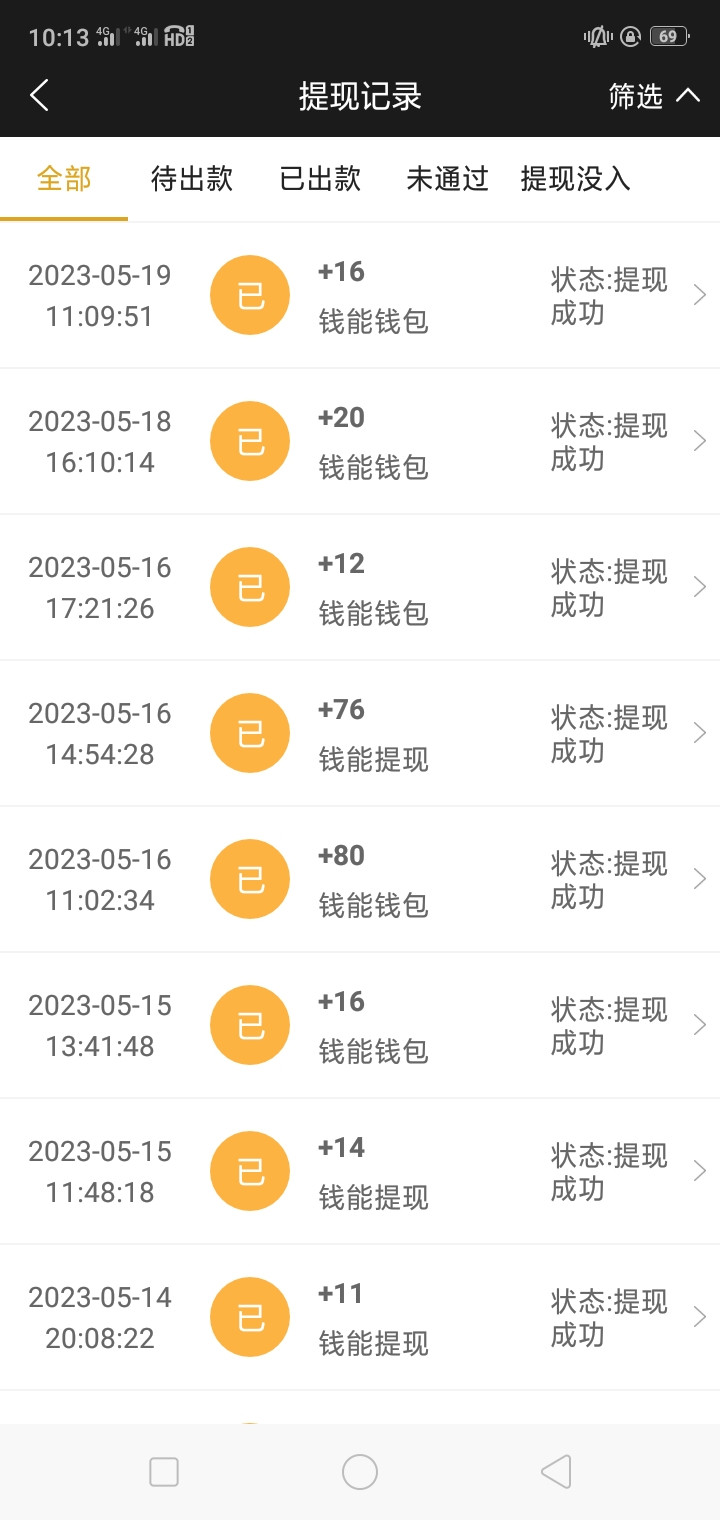Tap the home circle button in navigation bar
720x1520 pixels.
pyautogui.click(x=359, y=1471)
